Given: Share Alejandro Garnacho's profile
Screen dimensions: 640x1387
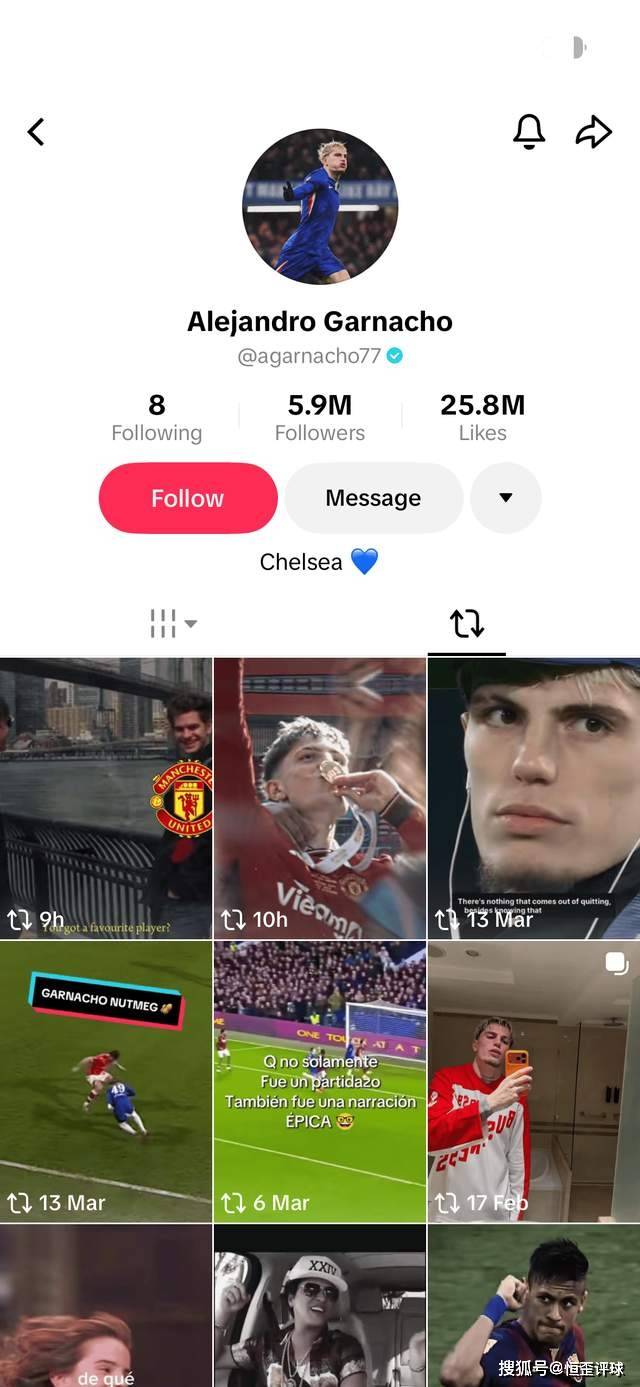Looking at the screenshot, I should (x=593, y=131).
